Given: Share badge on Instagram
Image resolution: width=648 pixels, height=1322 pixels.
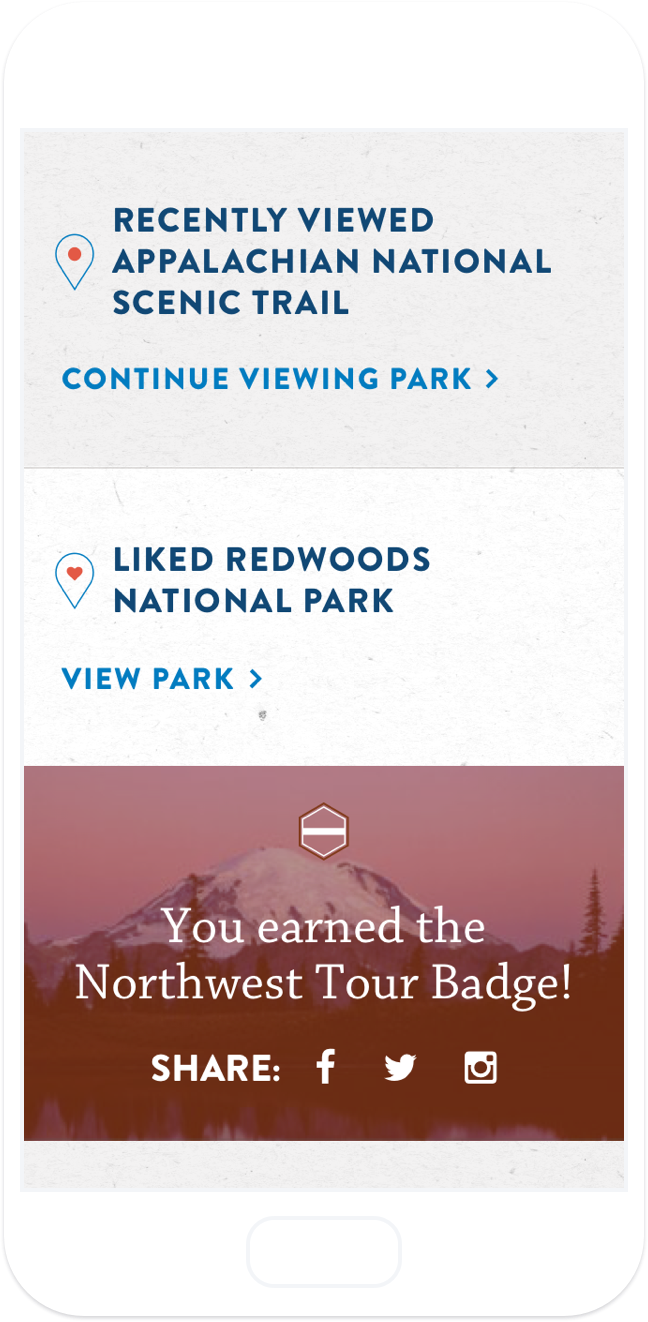Looking at the screenshot, I should click(x=481, y=1067).
